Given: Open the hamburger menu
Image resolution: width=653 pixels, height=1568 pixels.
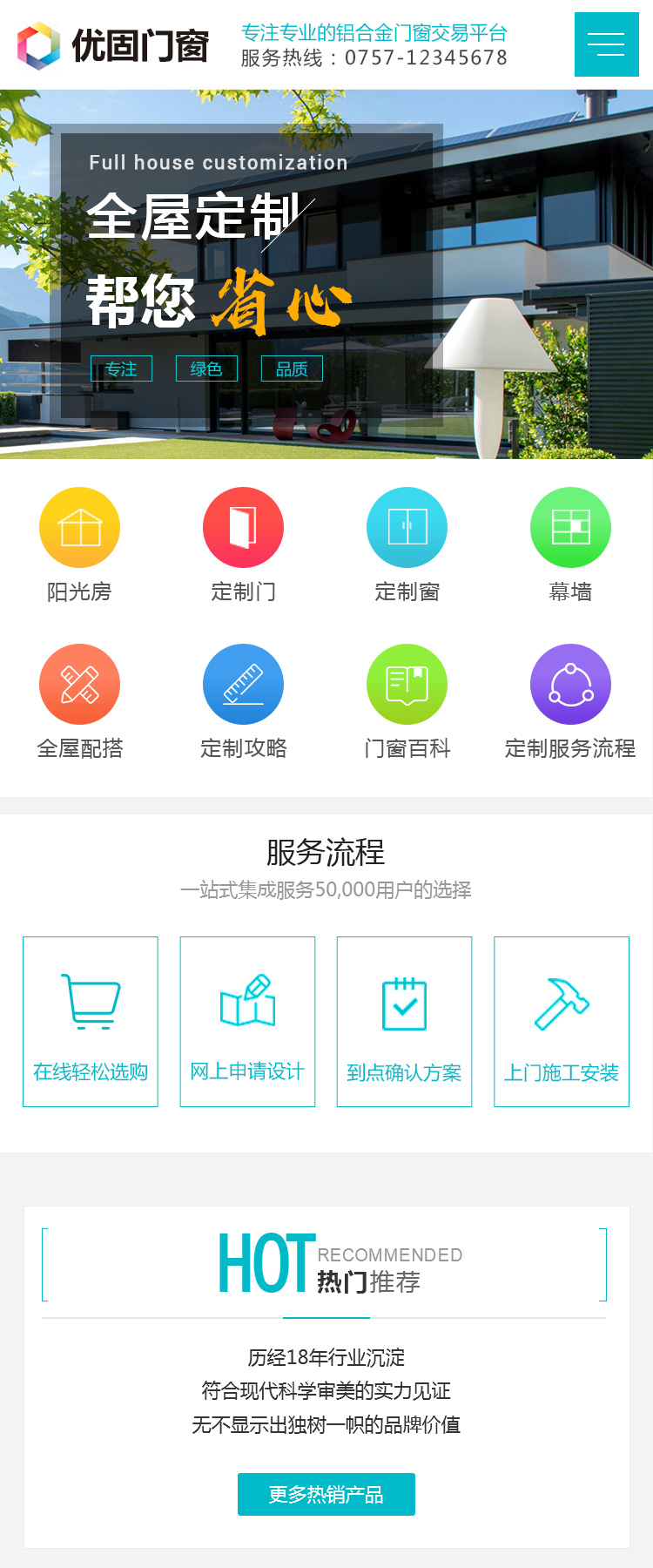Looking at the screenshot, I should pos(606,44).
